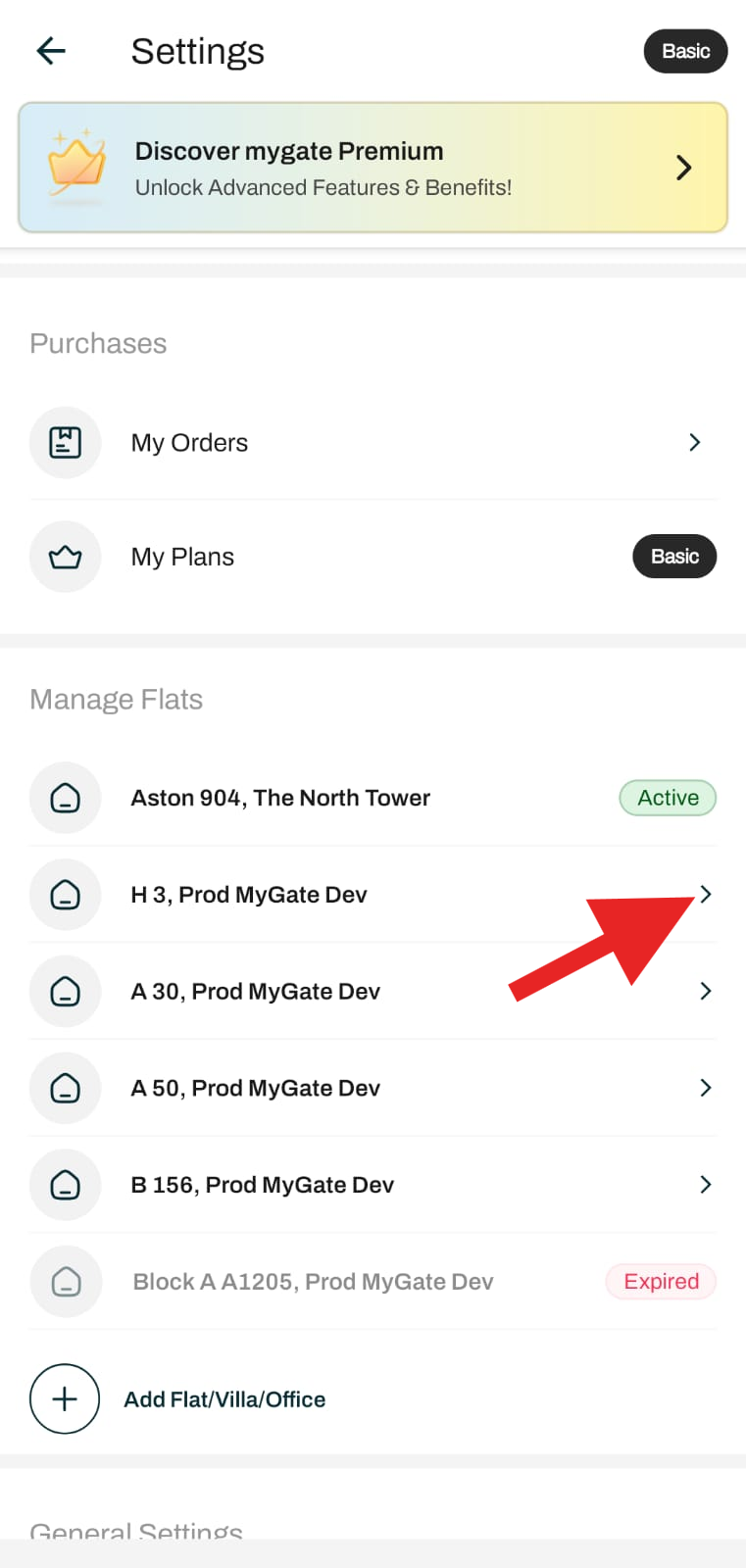Open My Orders
This screenshot has width=746, height=1568.
click(373, 443)
